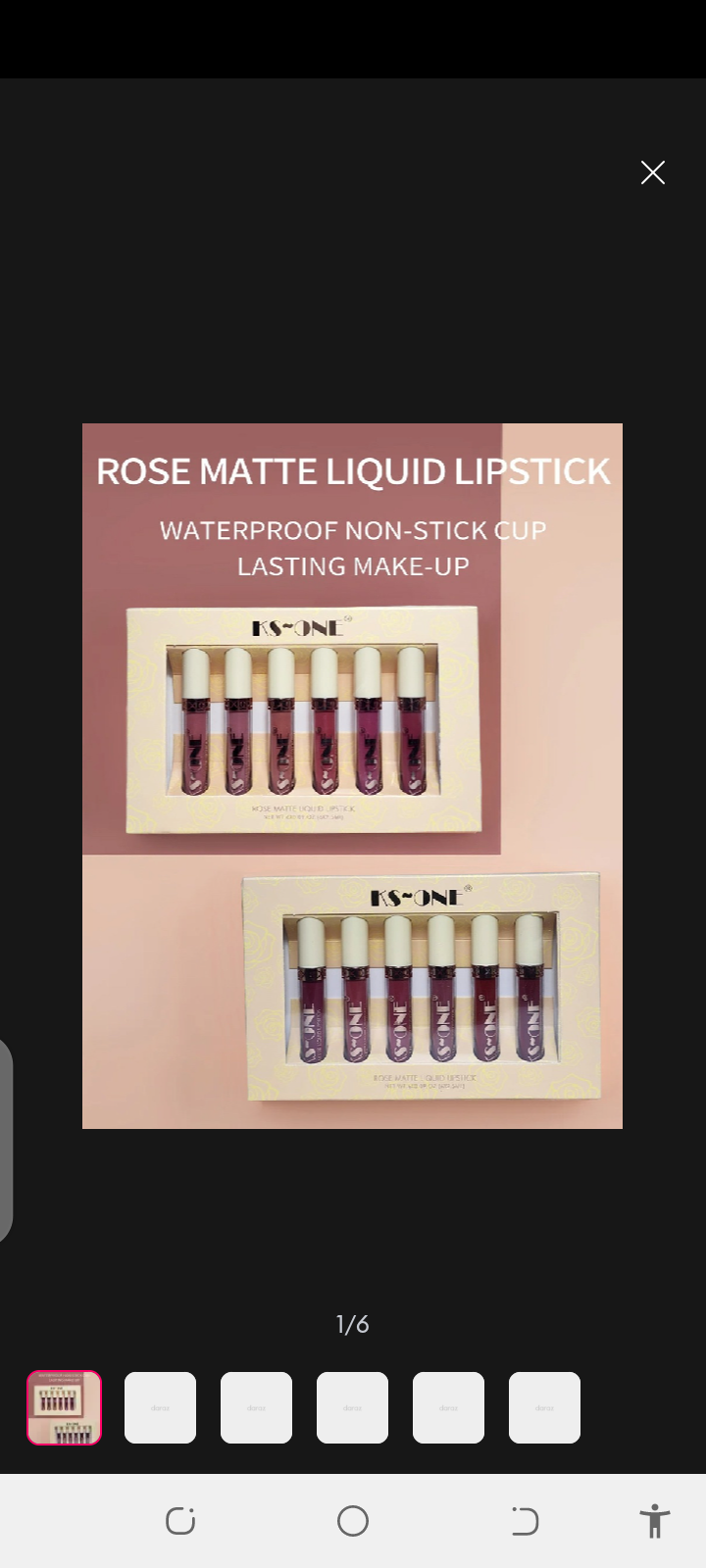
Task: Open the second image thumbnail
Action: 160,1407
